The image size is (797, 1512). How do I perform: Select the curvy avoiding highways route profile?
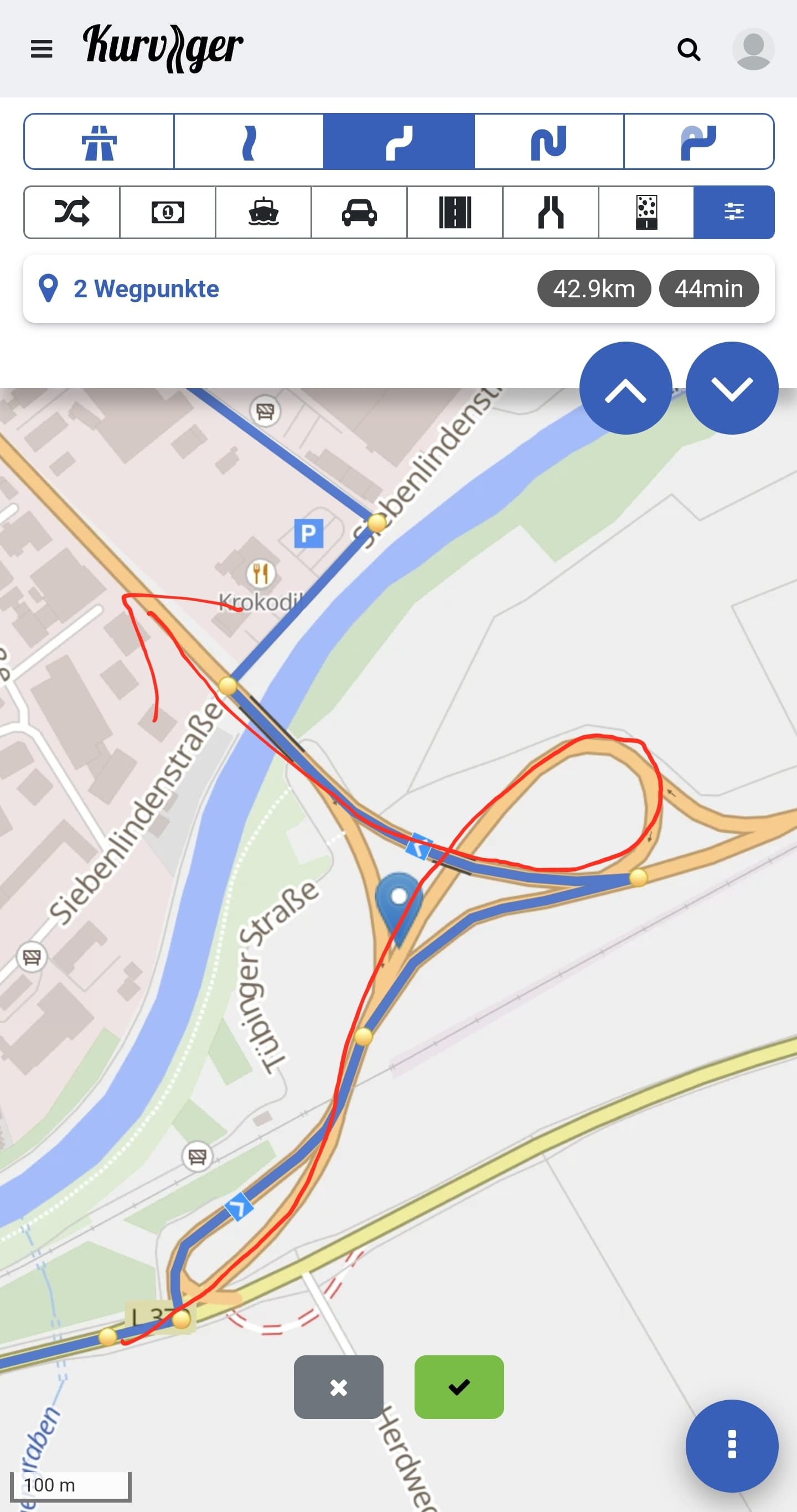click(698, 142)
